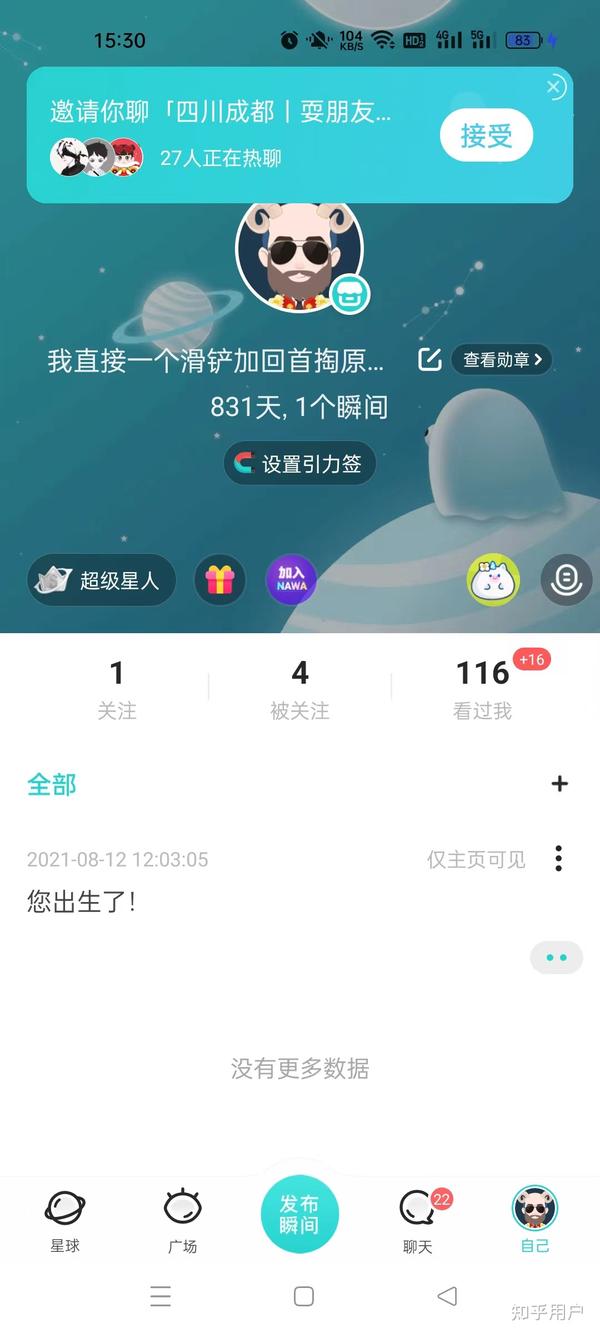600x1333 pixels.
Task: Tap the 加入 NAWA badge
Action: pyautogui.click(x=291, y=580)
